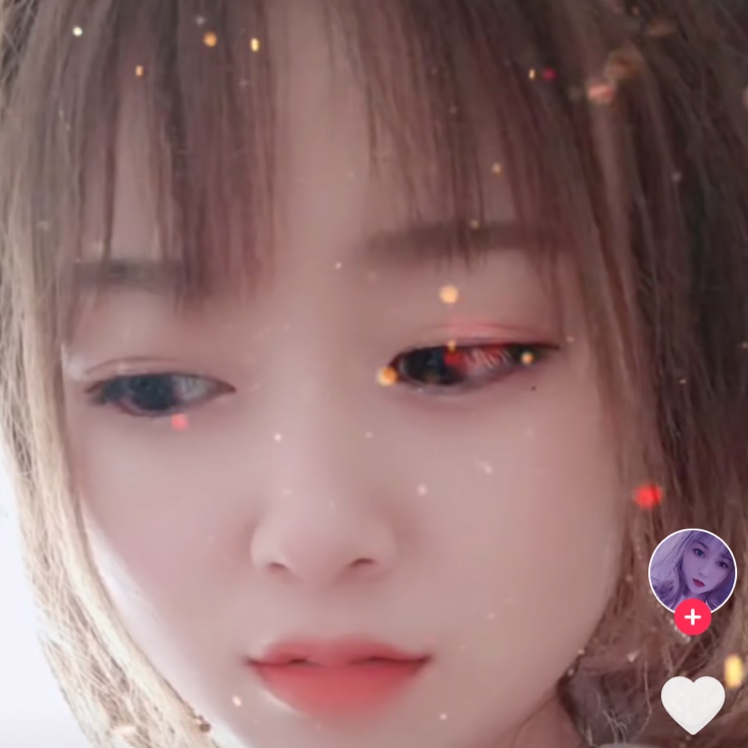
Task: Open the creator's profile avatar
Action: tap(692, 569)
